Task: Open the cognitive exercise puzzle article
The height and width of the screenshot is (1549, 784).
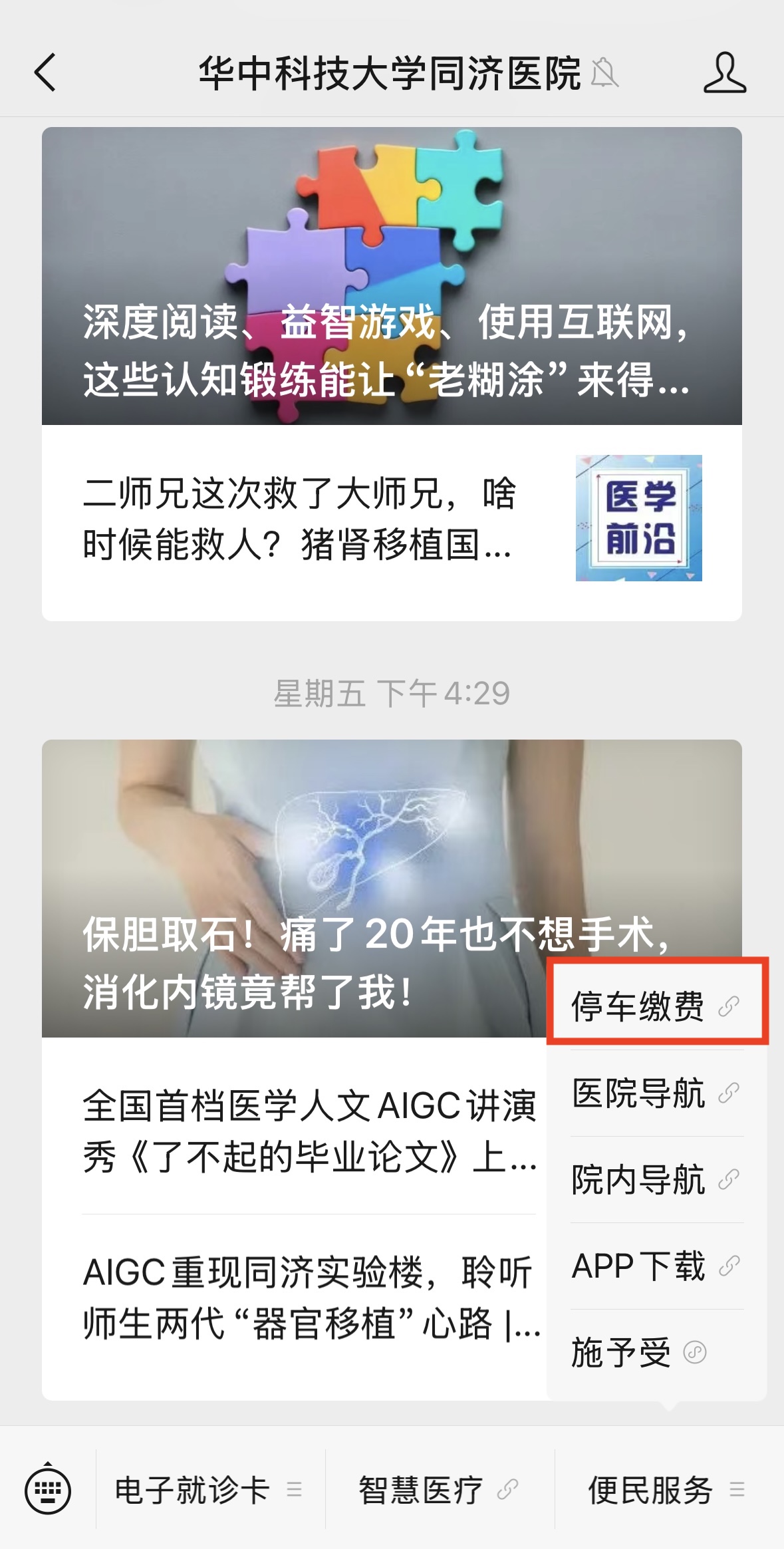Action: click(x=392, y=275)
